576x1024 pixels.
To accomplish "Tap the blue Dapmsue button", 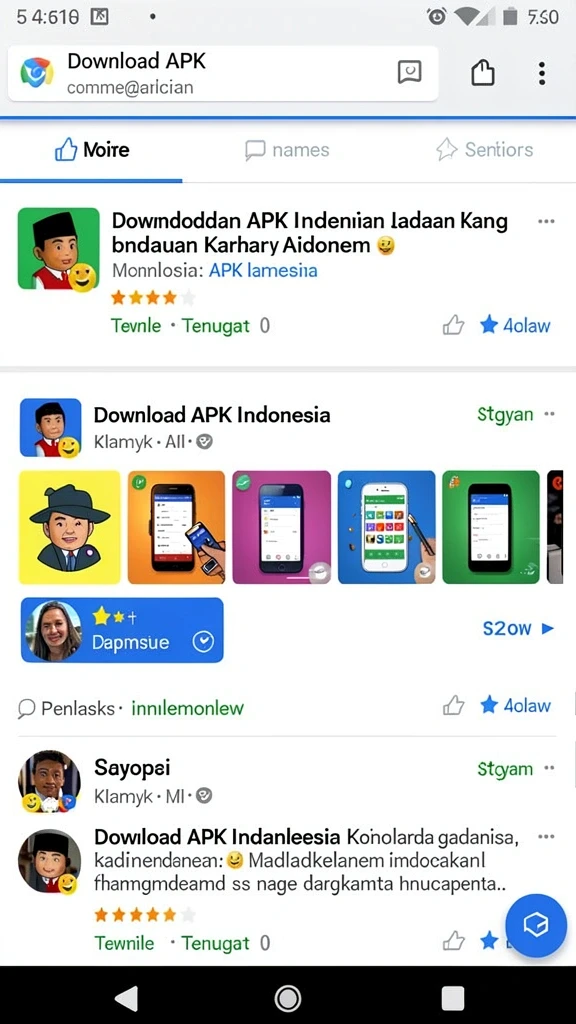I will [x=122, y=630].
